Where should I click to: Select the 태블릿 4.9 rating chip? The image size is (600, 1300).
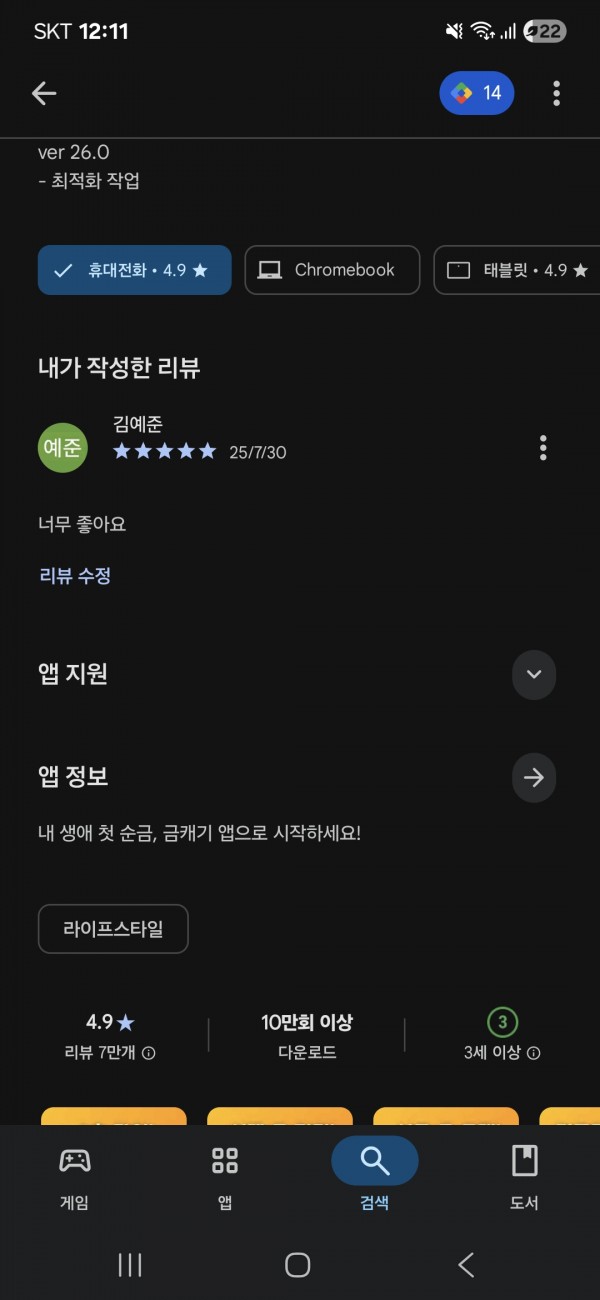(x=517, y=270)
